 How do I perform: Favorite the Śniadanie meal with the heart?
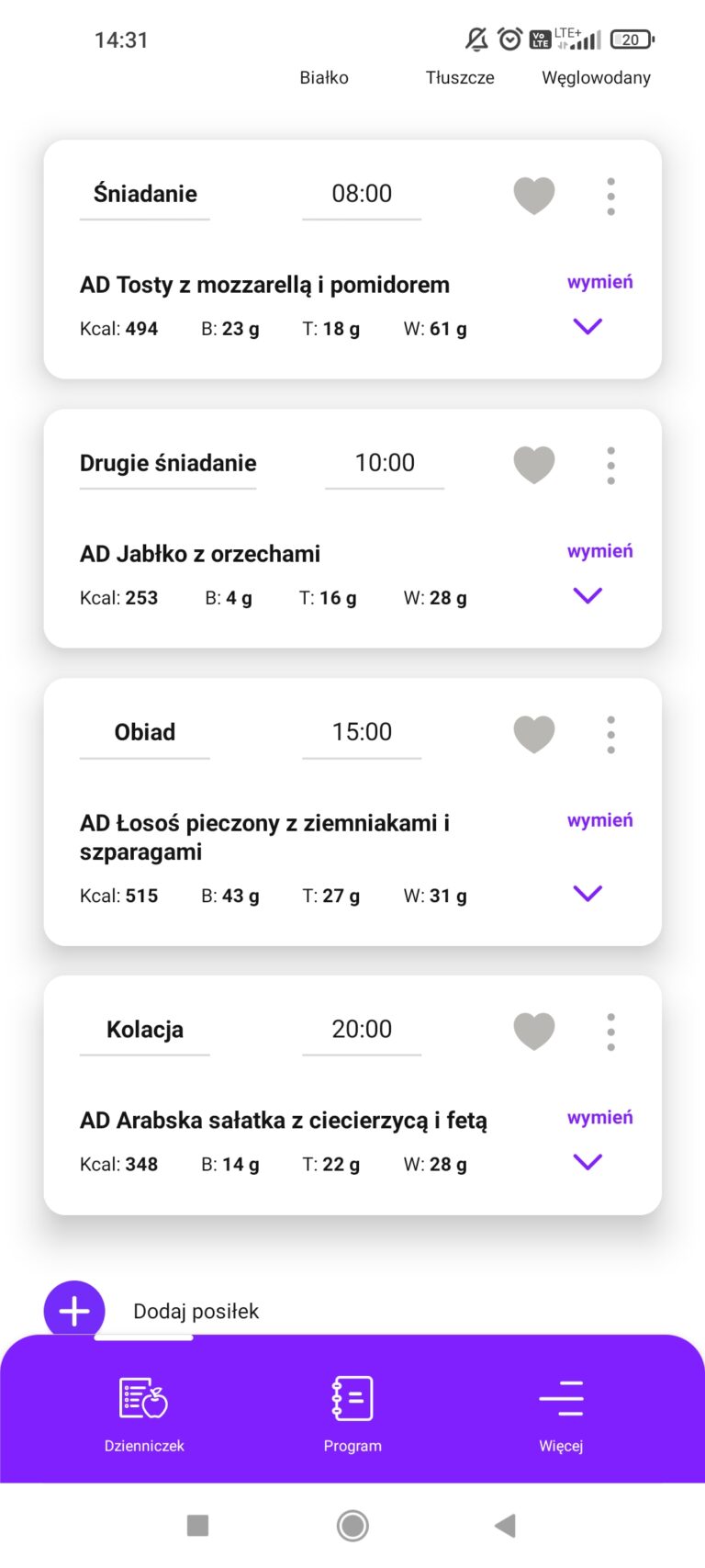coord(533,195)
